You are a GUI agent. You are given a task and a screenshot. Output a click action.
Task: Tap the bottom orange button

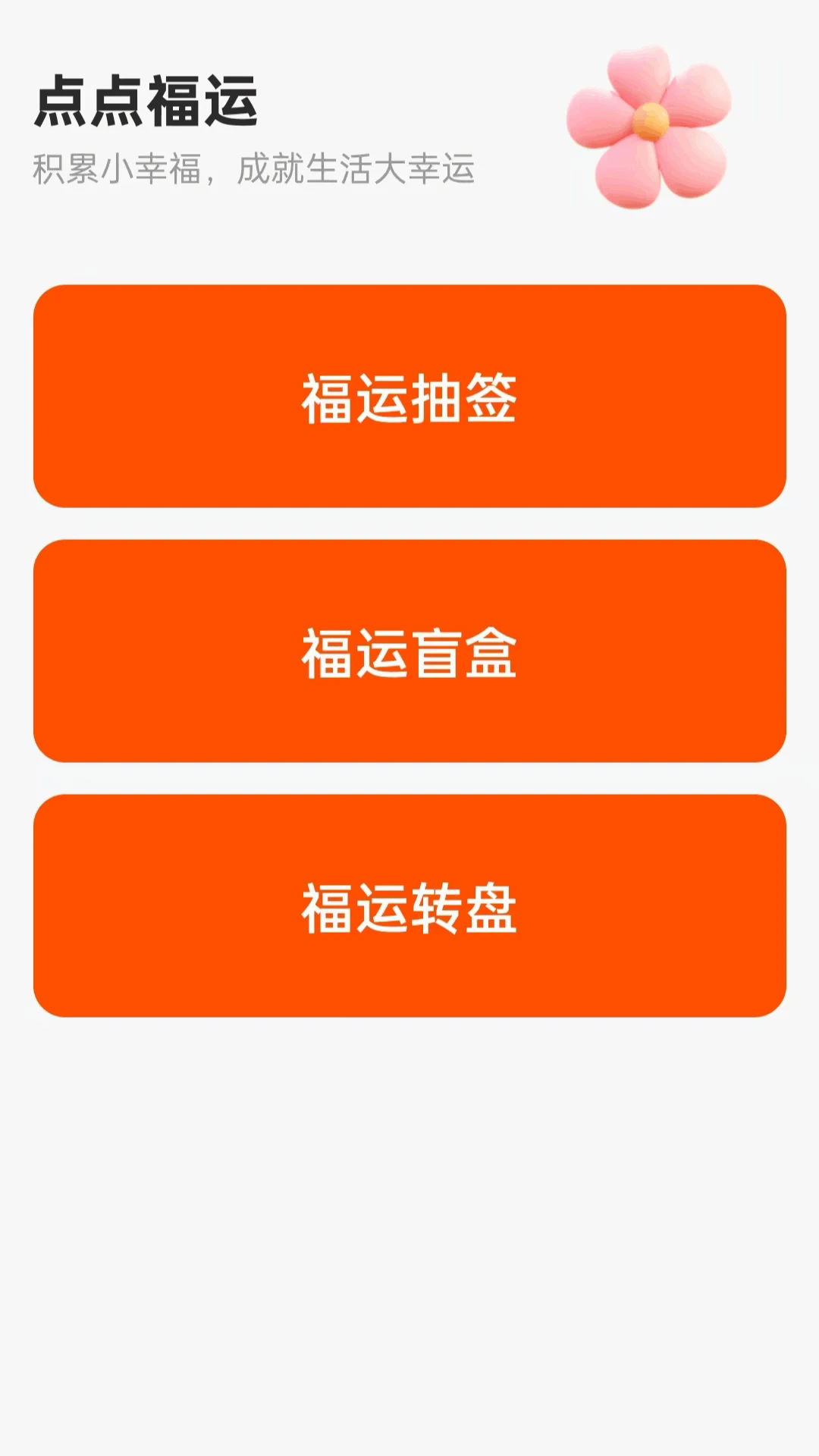(409, 906)
